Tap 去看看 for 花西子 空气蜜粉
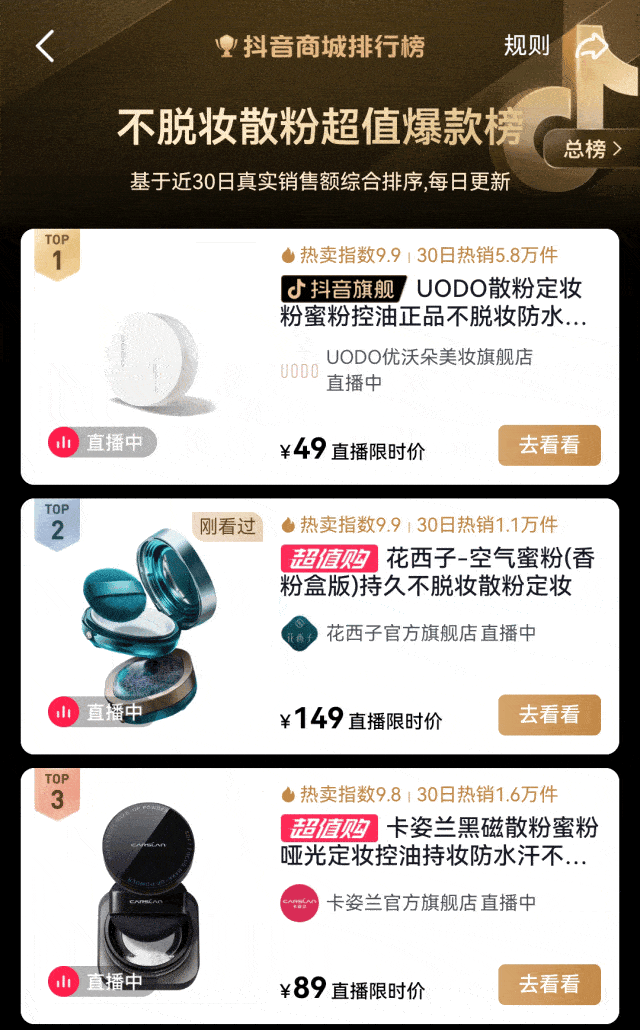 pos(549,714)
